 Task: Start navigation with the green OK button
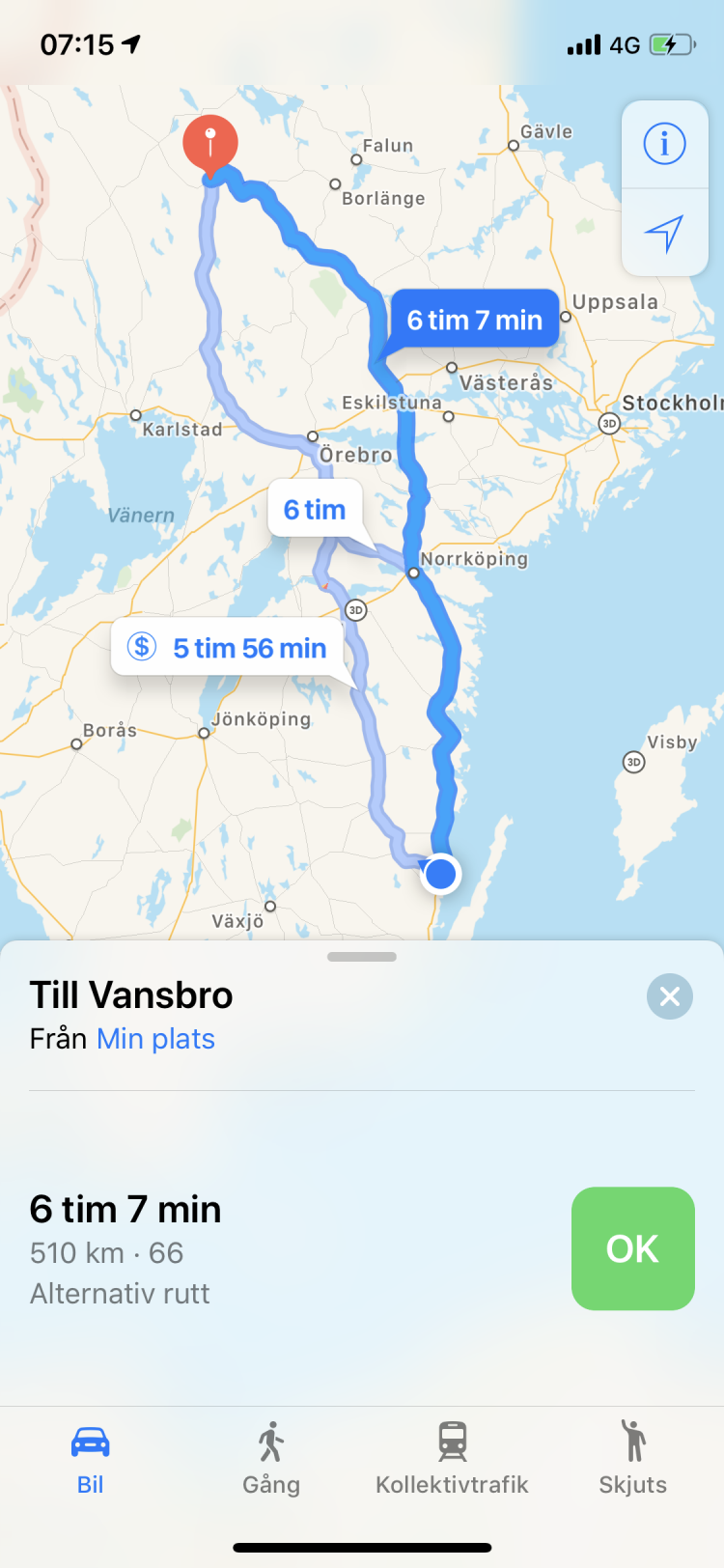tap(632, 1248)
